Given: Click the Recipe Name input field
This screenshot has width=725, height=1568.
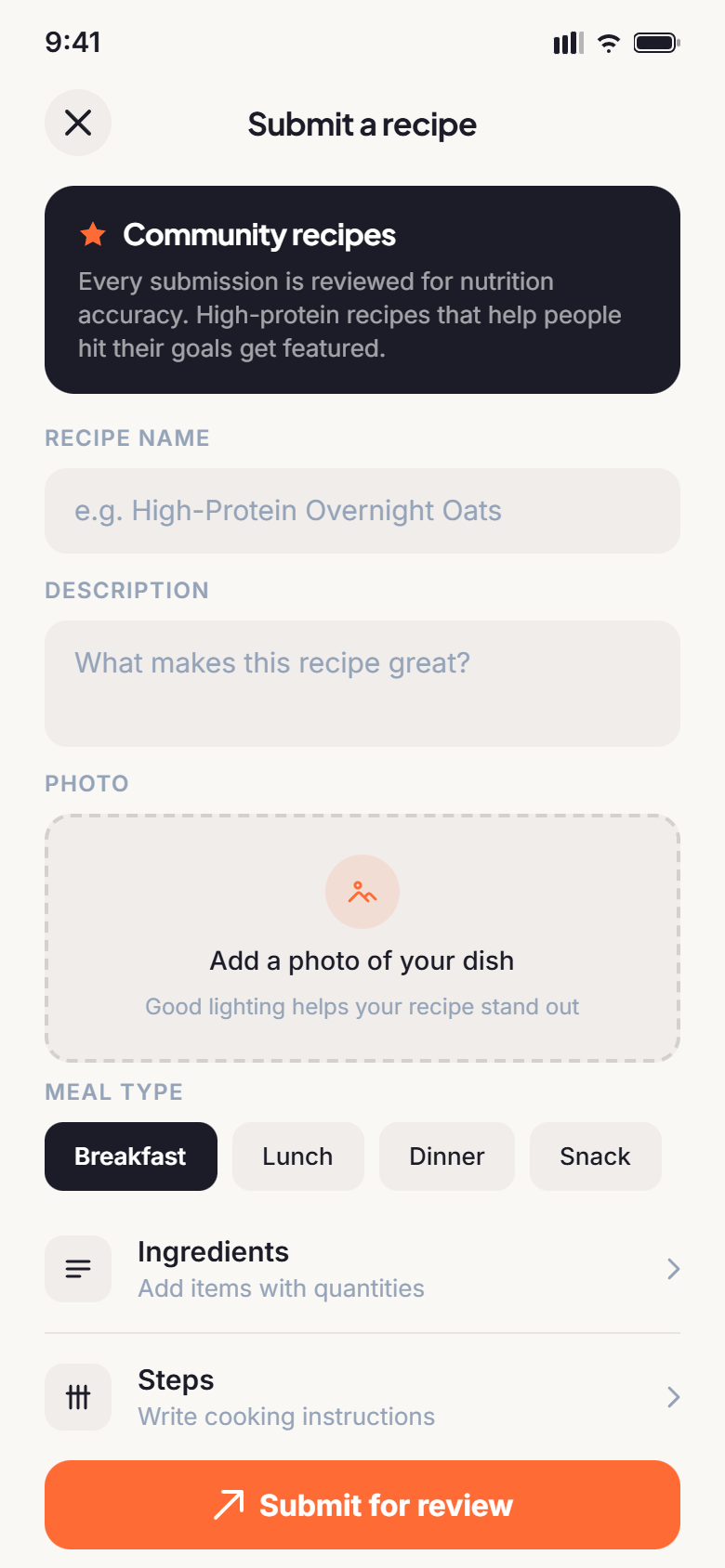Looking at the screenshot, I should (362, 511).
